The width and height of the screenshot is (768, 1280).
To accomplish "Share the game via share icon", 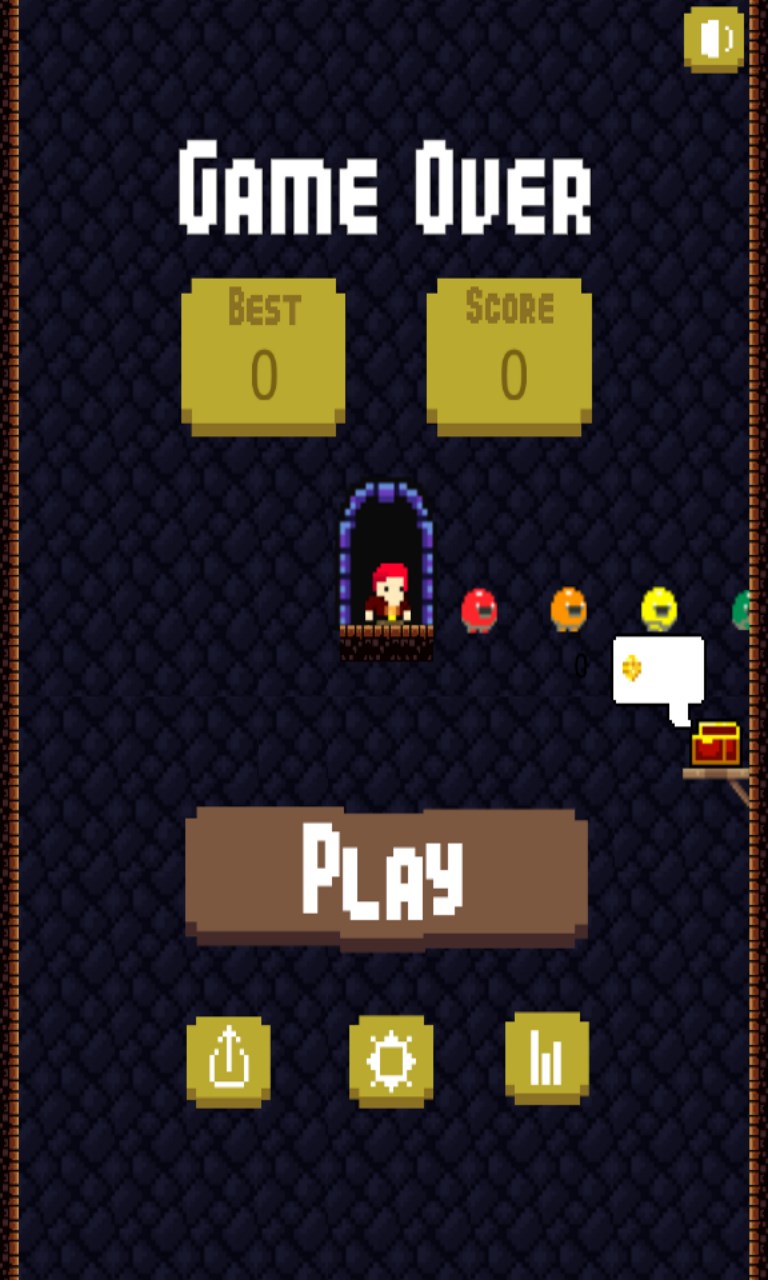I will [x=228, y=1060].
